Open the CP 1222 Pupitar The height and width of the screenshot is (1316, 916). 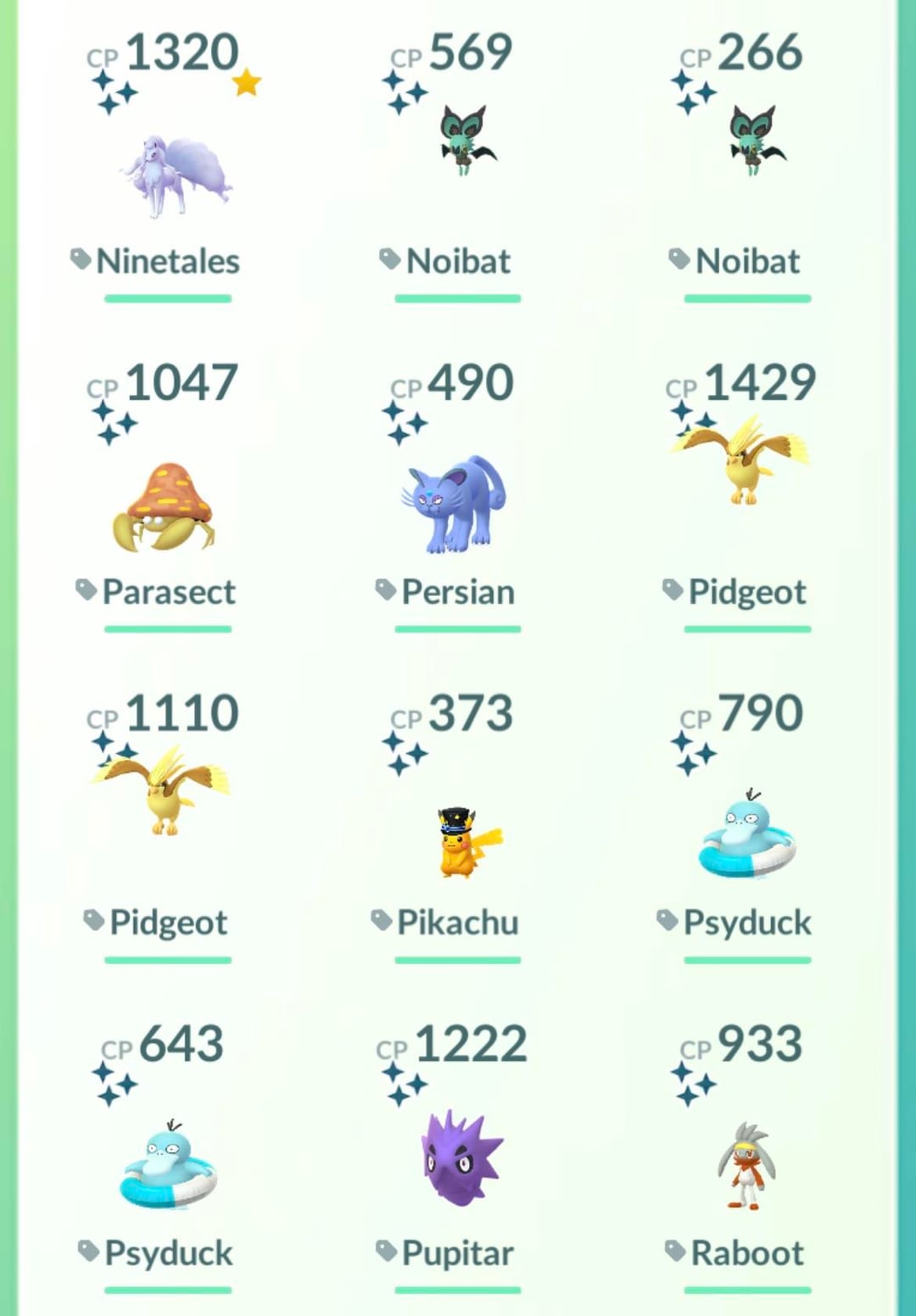461,1158
